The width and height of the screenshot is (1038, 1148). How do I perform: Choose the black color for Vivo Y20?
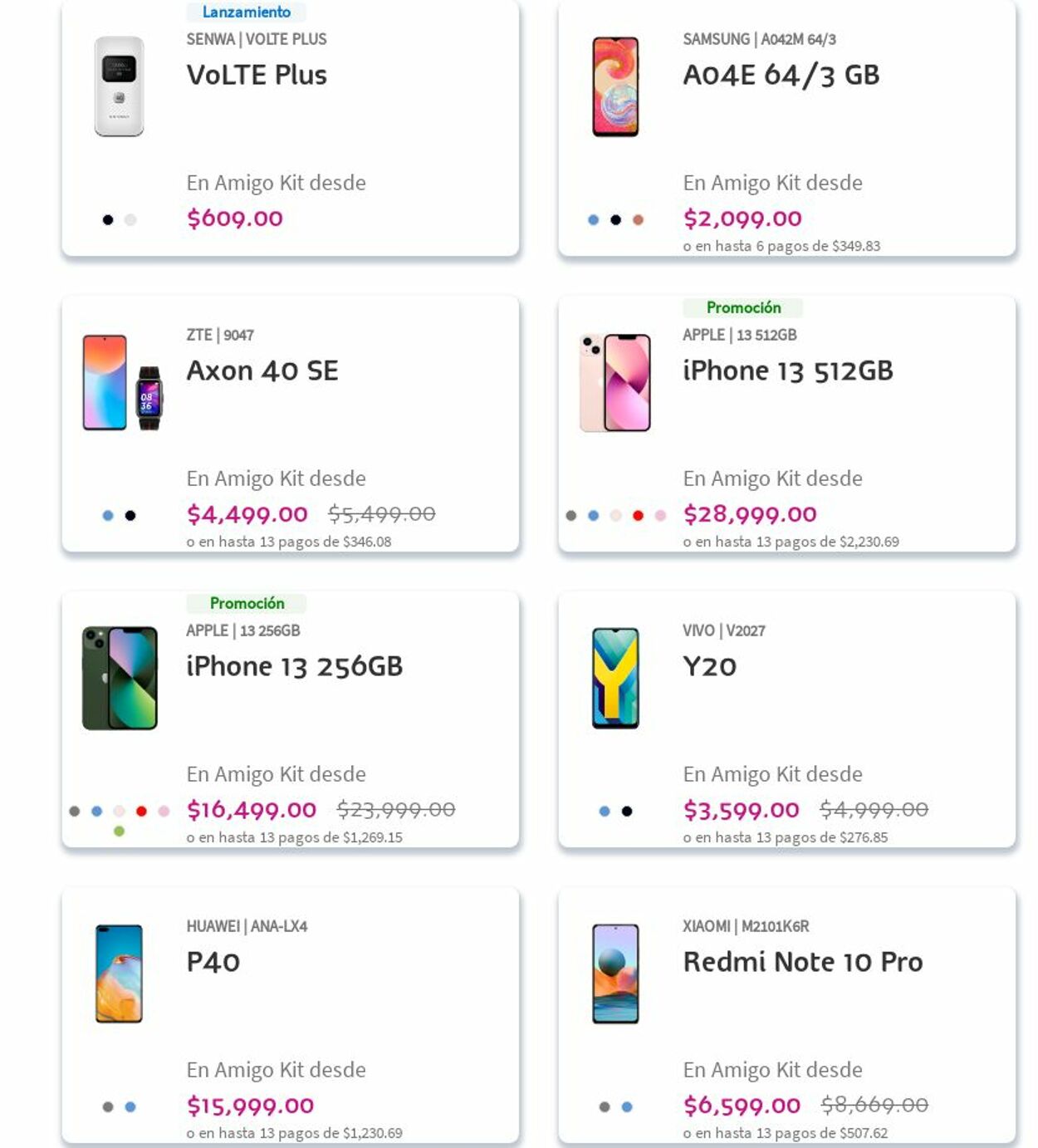coord(627,812)
